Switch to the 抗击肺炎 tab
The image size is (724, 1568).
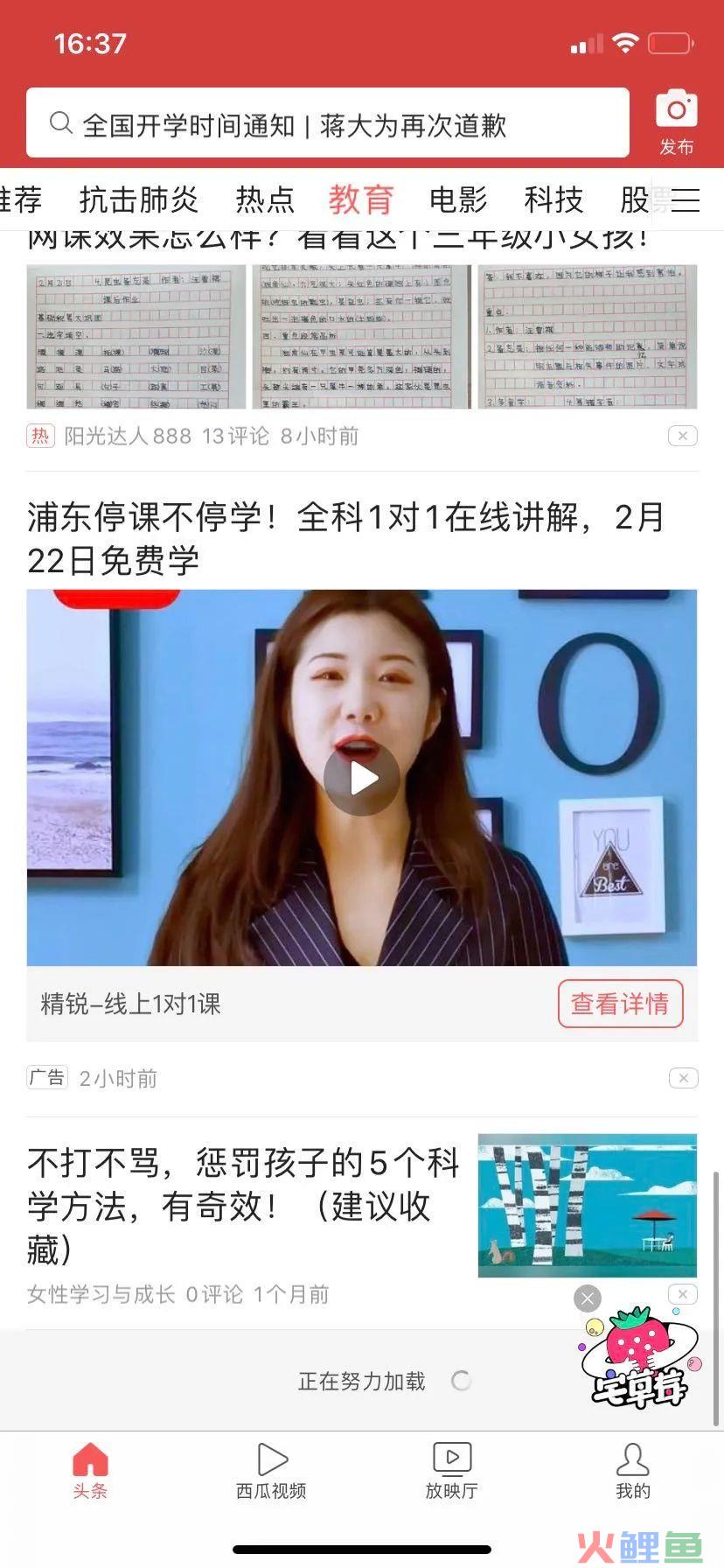(139, 200)
